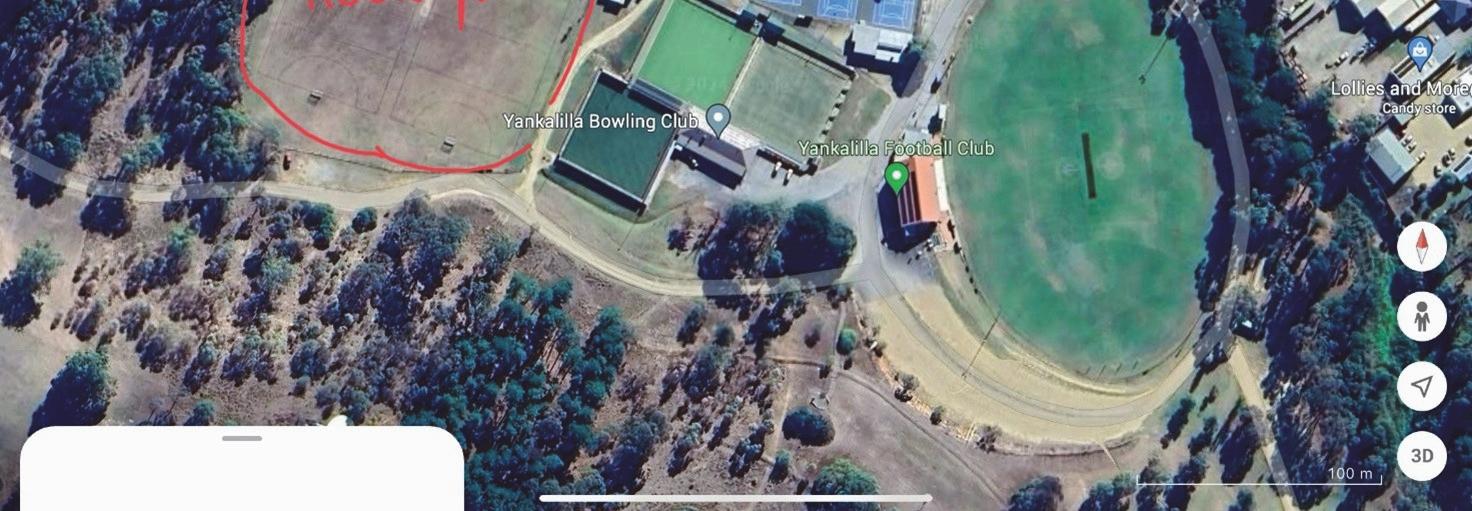Open the Yankalilla Bowling Club map pin
This screenshot has height=511, width=1472.
click(x=718, y=120)
